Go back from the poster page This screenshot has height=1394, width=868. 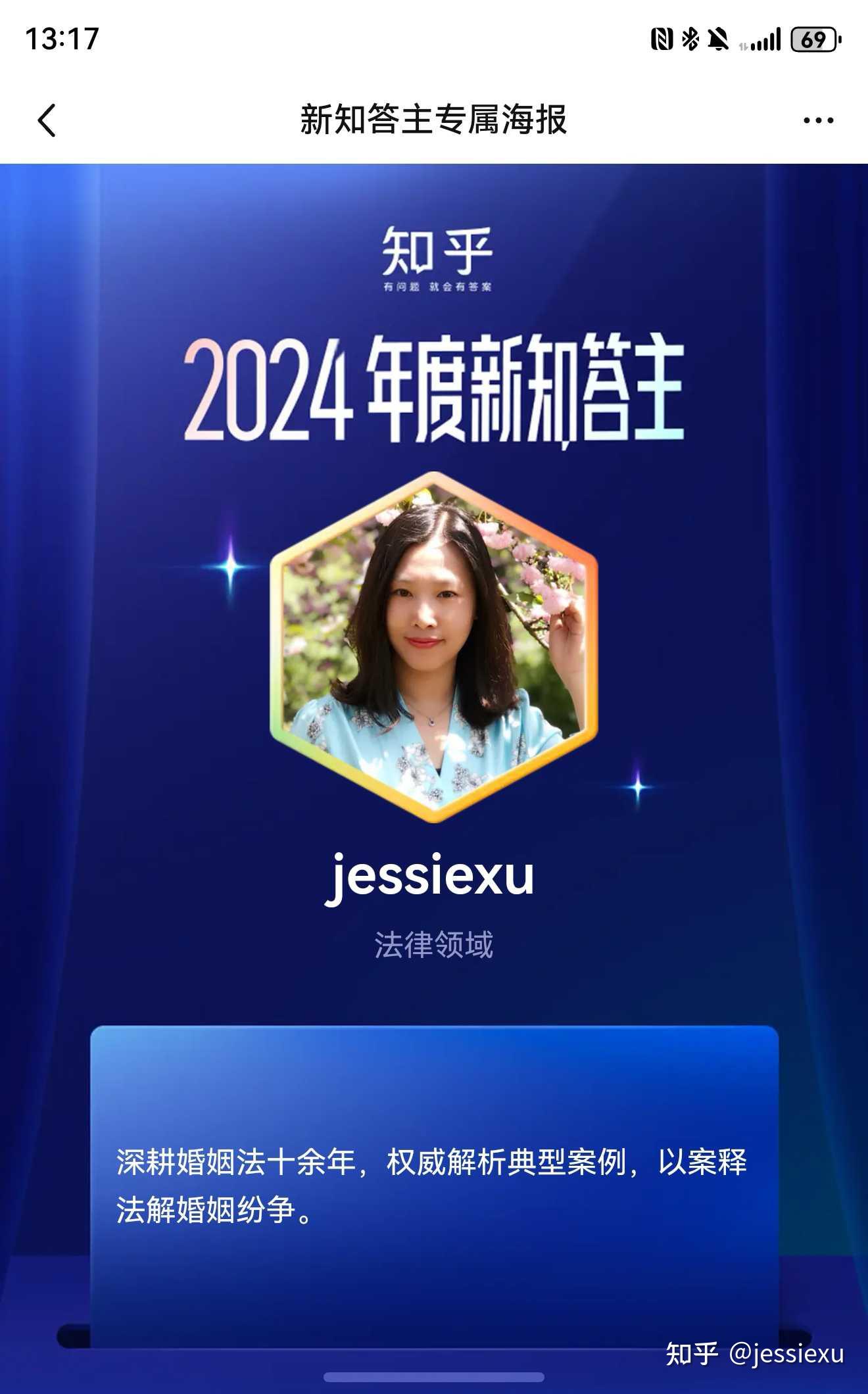click(47, 120)
